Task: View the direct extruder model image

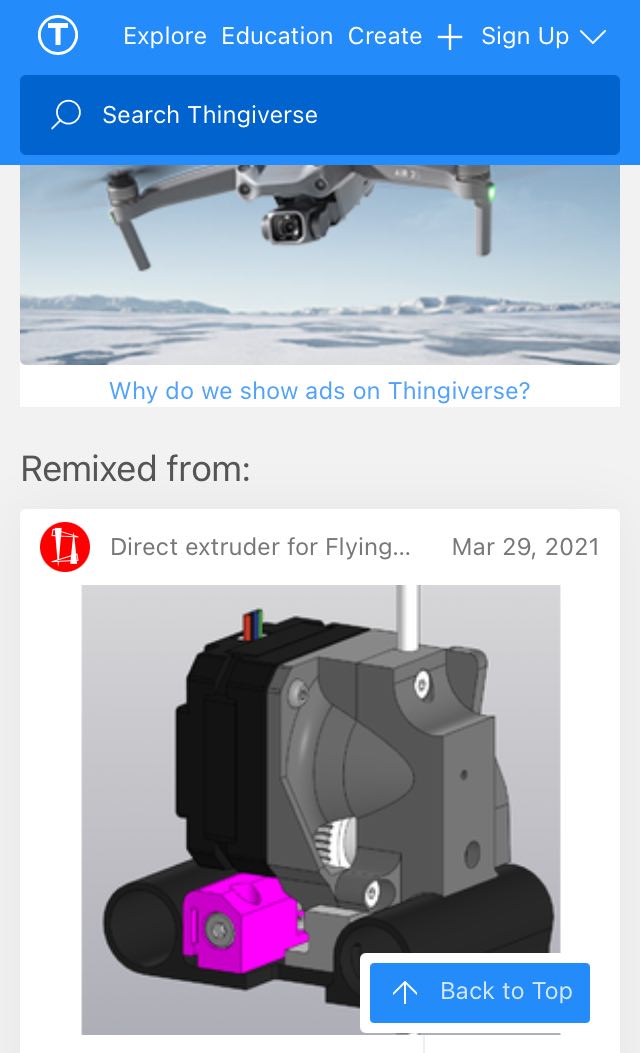Action: pos(321,809)
